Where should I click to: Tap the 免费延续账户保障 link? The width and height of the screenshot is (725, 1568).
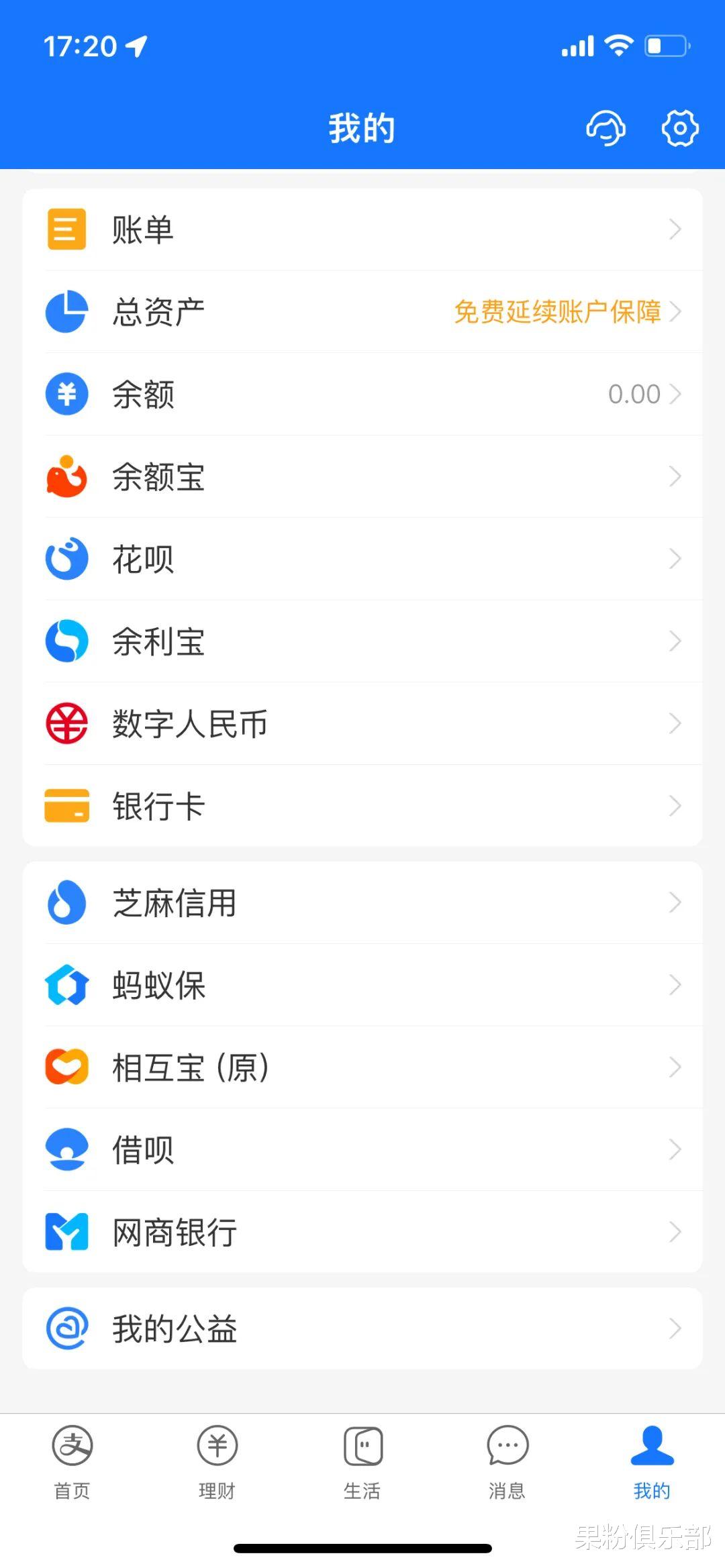[x=556, y=311]
